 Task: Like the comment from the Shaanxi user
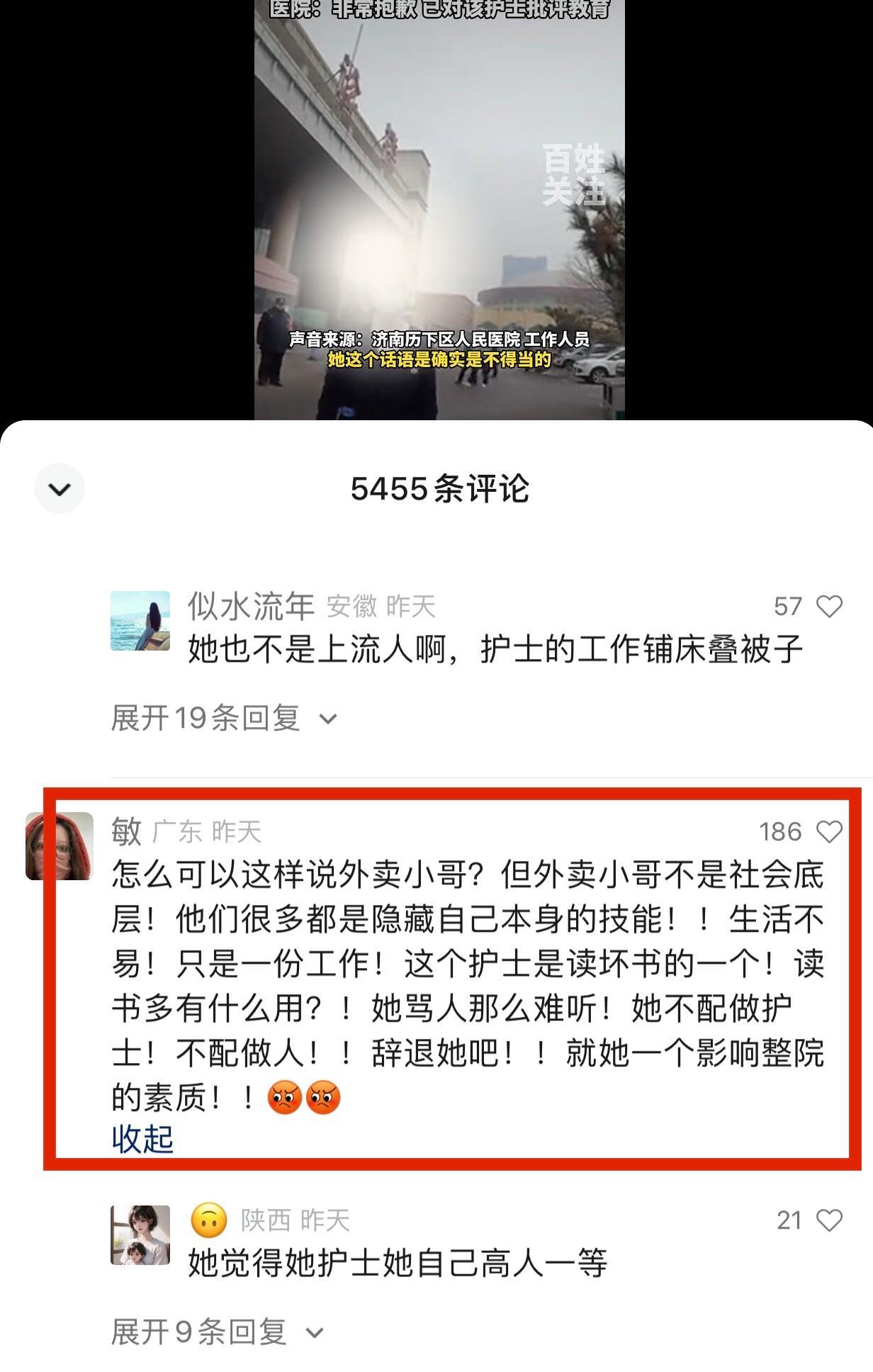click(x=829, y=1220)
